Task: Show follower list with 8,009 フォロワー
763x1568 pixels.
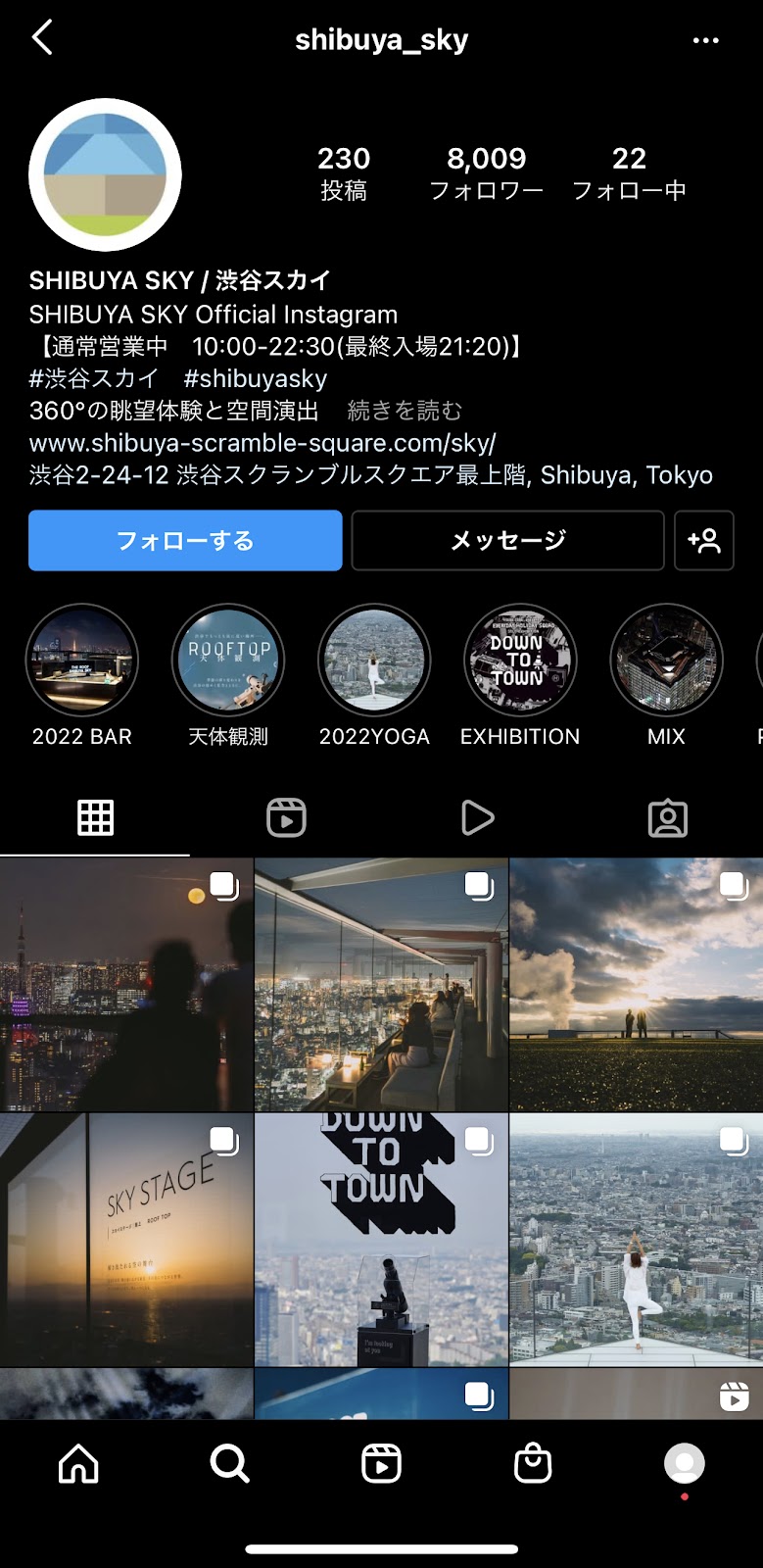Action: click(x=486, y=171)
